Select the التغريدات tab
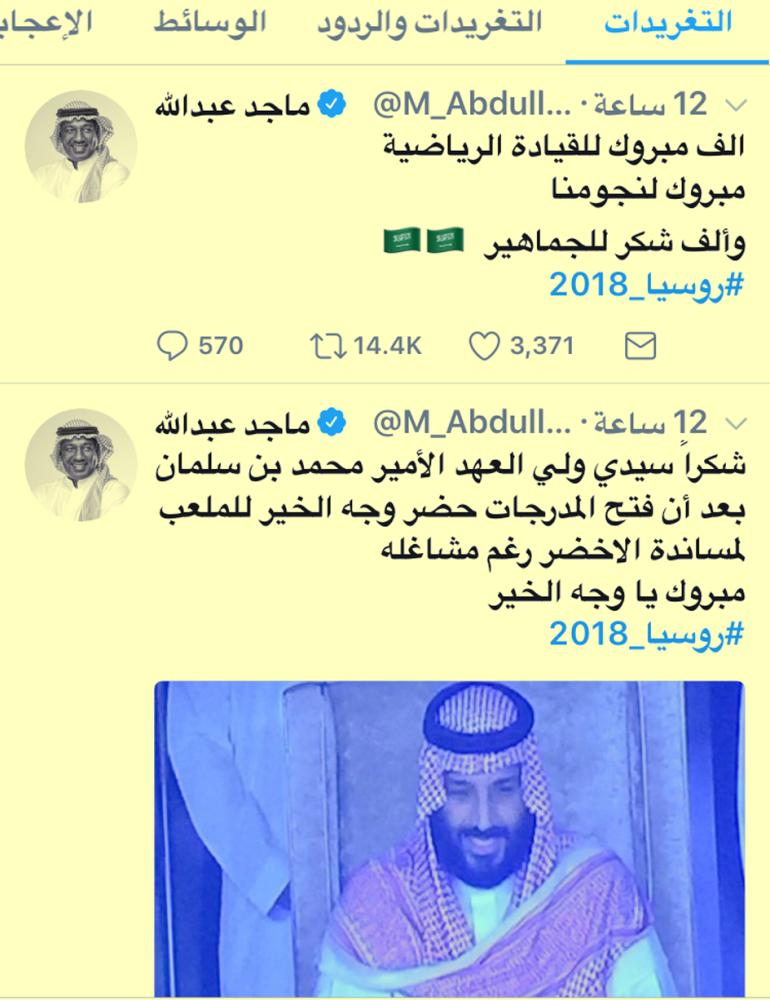This screenshot has width=770, height=1000. [668, 22]
